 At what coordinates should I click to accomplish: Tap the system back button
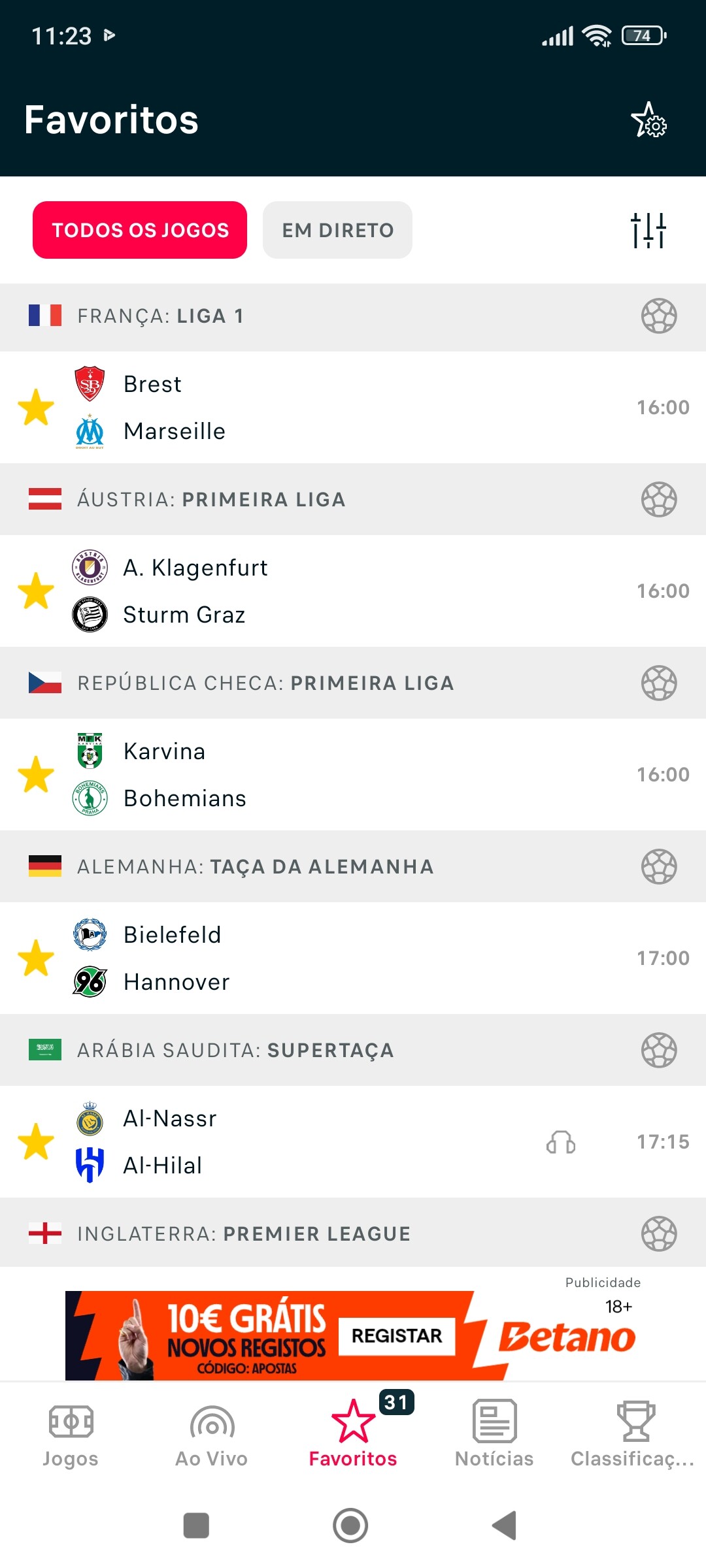(505, 1526)
